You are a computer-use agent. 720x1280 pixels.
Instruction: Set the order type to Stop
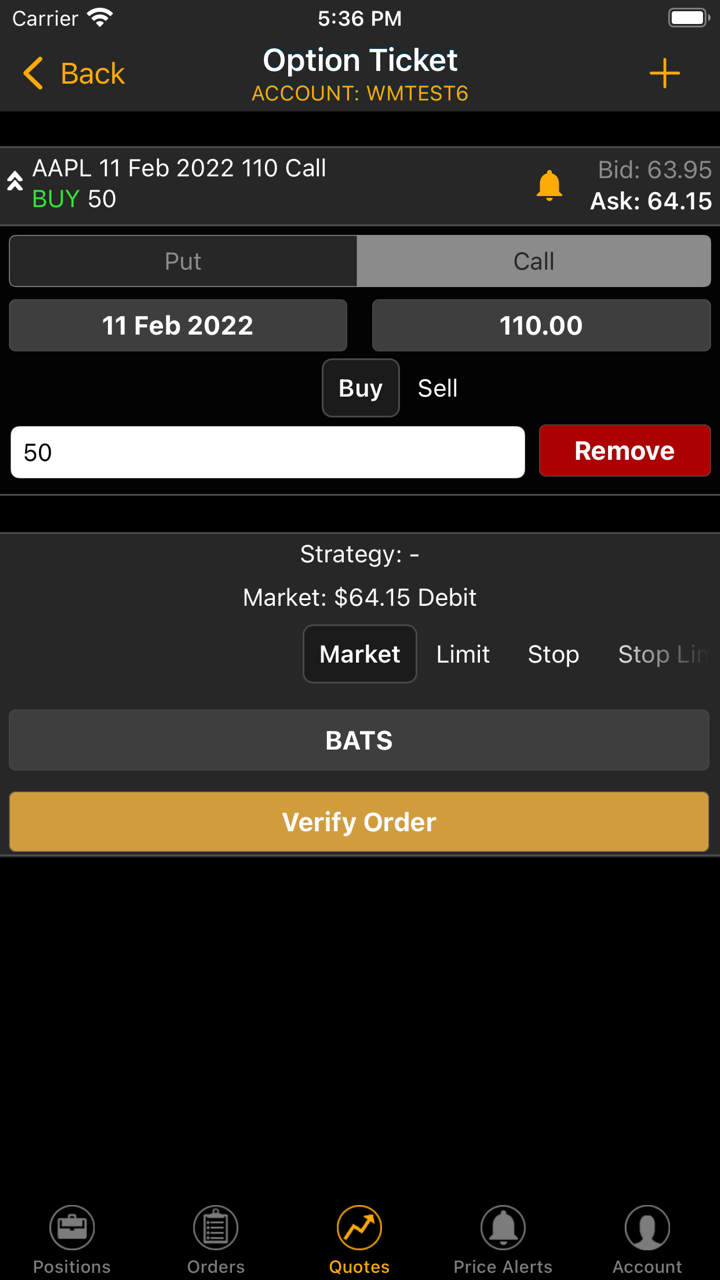click(x=553, y=654)
